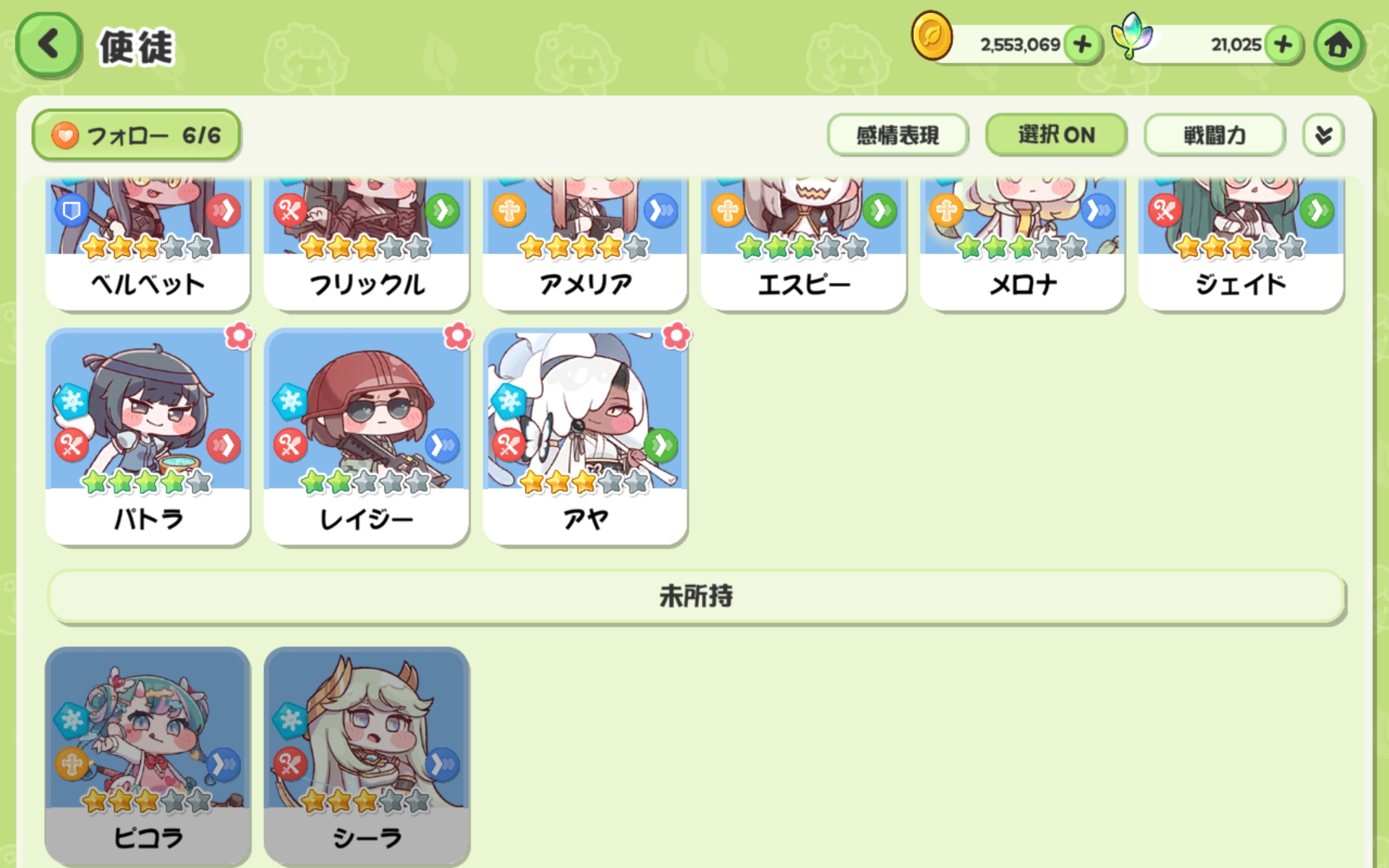Open the フォロー 6/6 list
The width and height of the screenshot is (1389, 868).
click(x=136, y=135)
